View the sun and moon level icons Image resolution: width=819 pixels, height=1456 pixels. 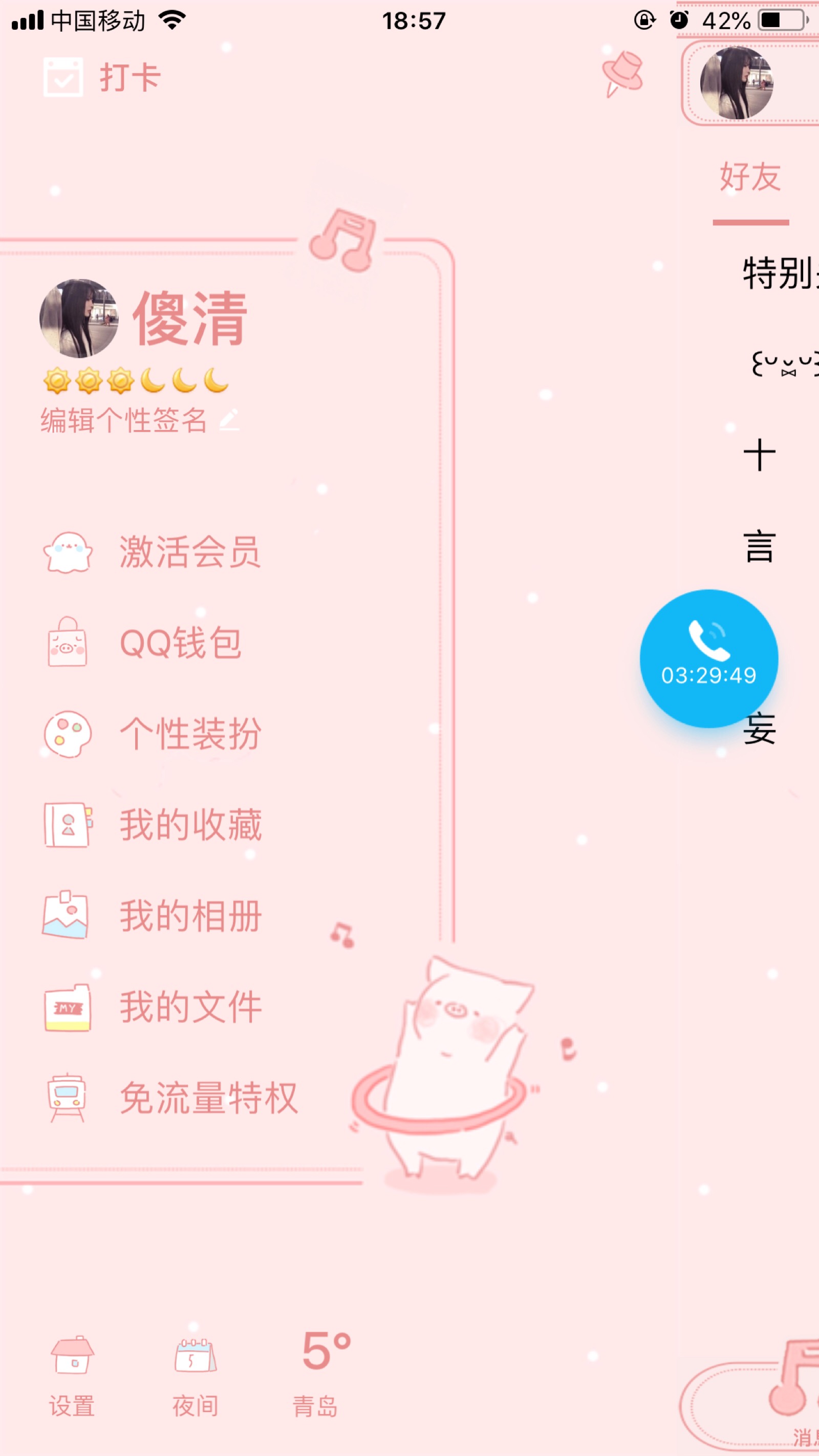click(x=136, y=380)
